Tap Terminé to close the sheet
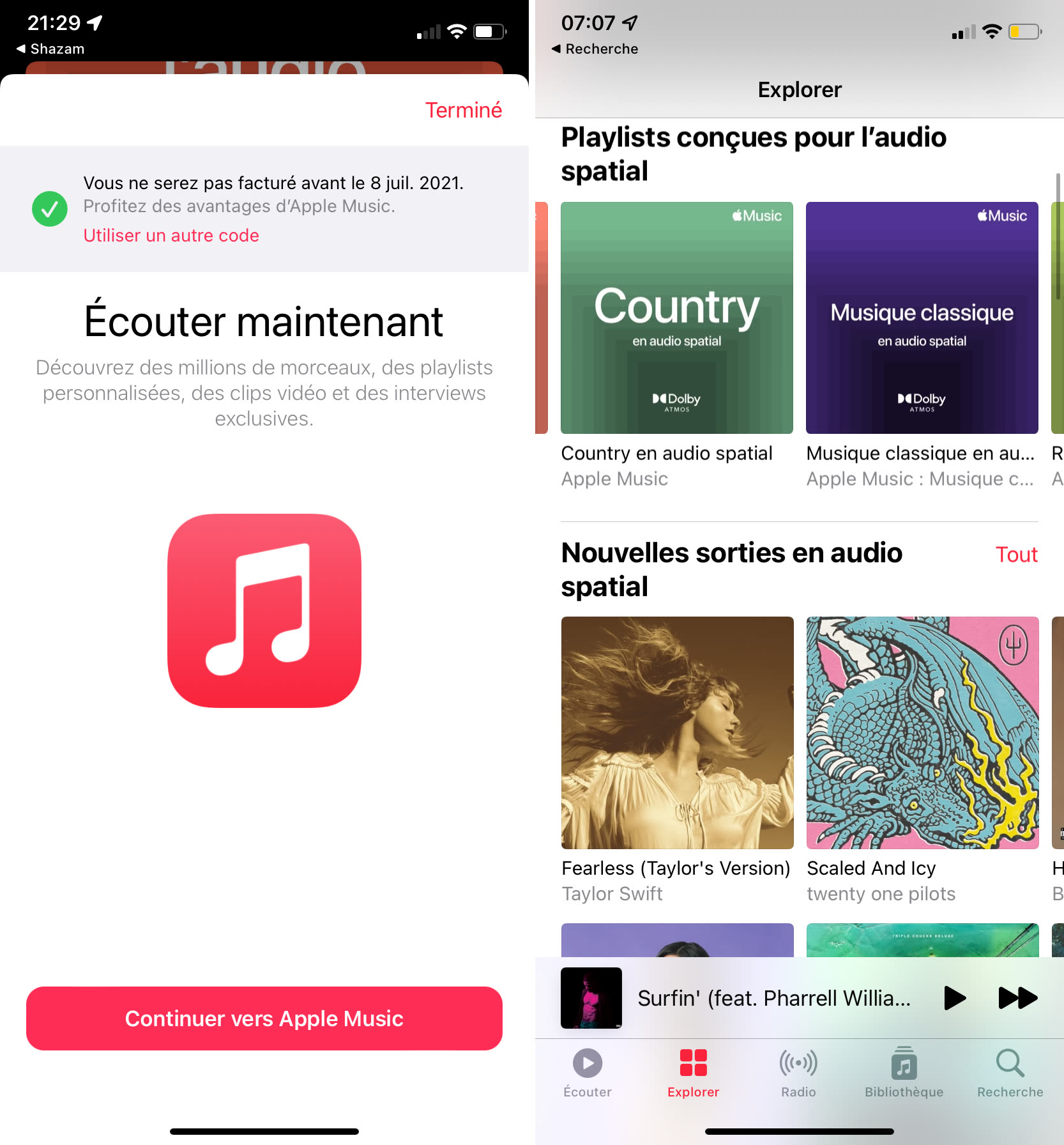This screenshot has height=1145, width=1064. (x=463, y=110)
